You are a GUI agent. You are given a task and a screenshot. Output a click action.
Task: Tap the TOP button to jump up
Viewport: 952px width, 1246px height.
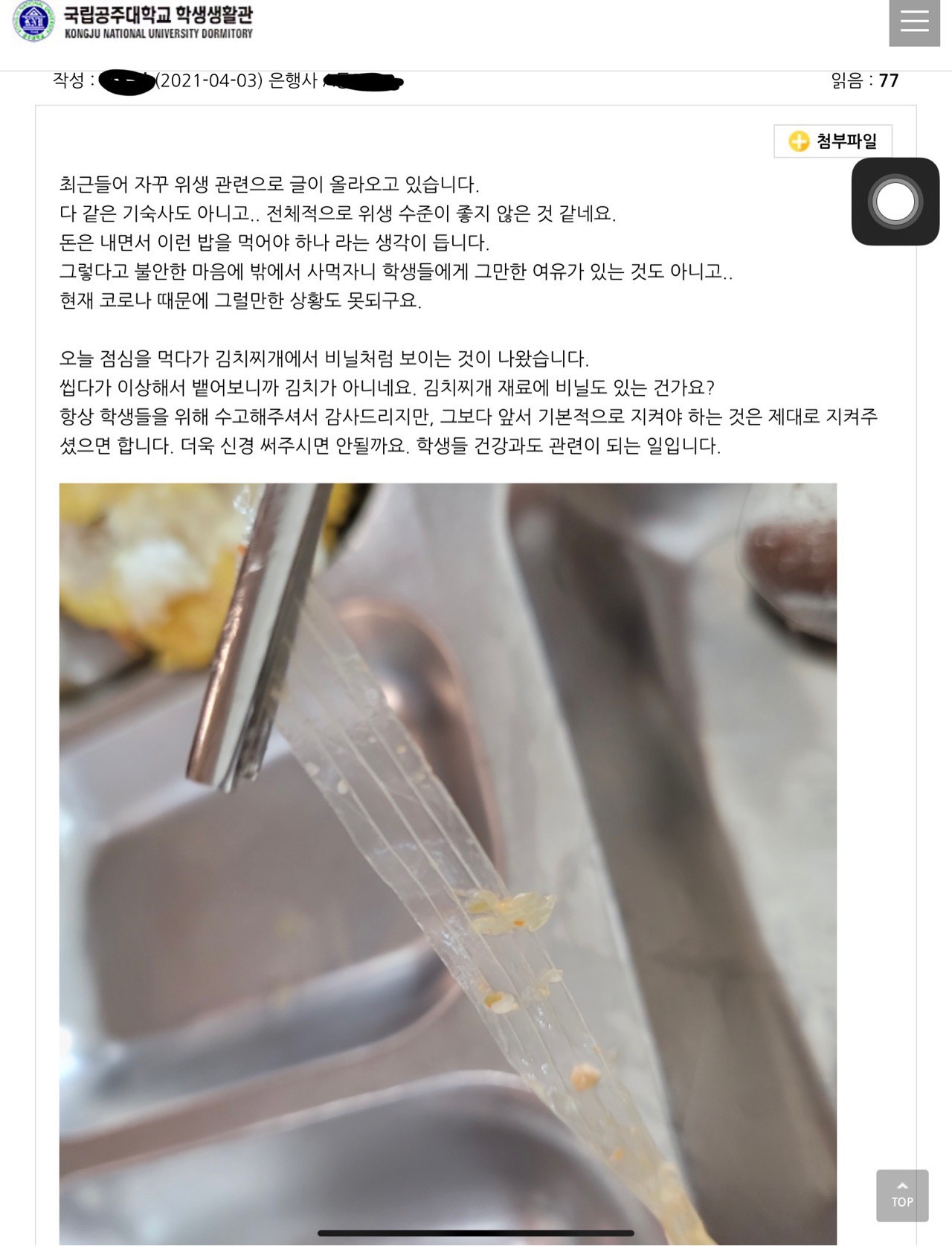coord(901,1195)
